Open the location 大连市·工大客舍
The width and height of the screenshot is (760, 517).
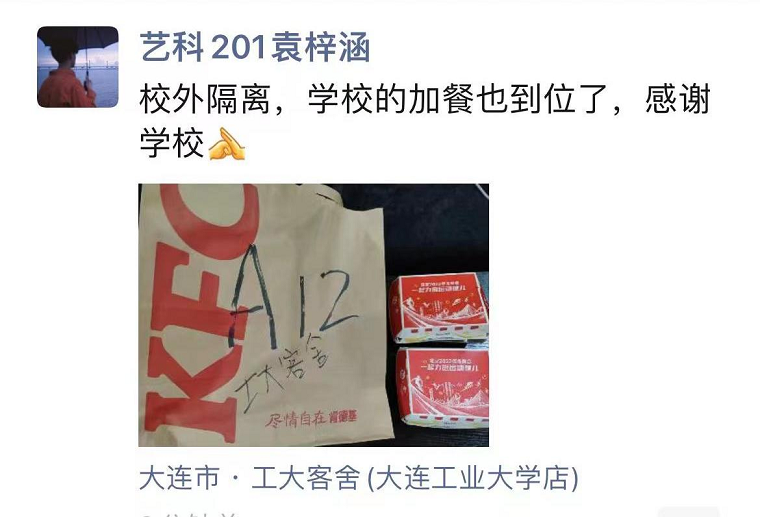point(358,478)
